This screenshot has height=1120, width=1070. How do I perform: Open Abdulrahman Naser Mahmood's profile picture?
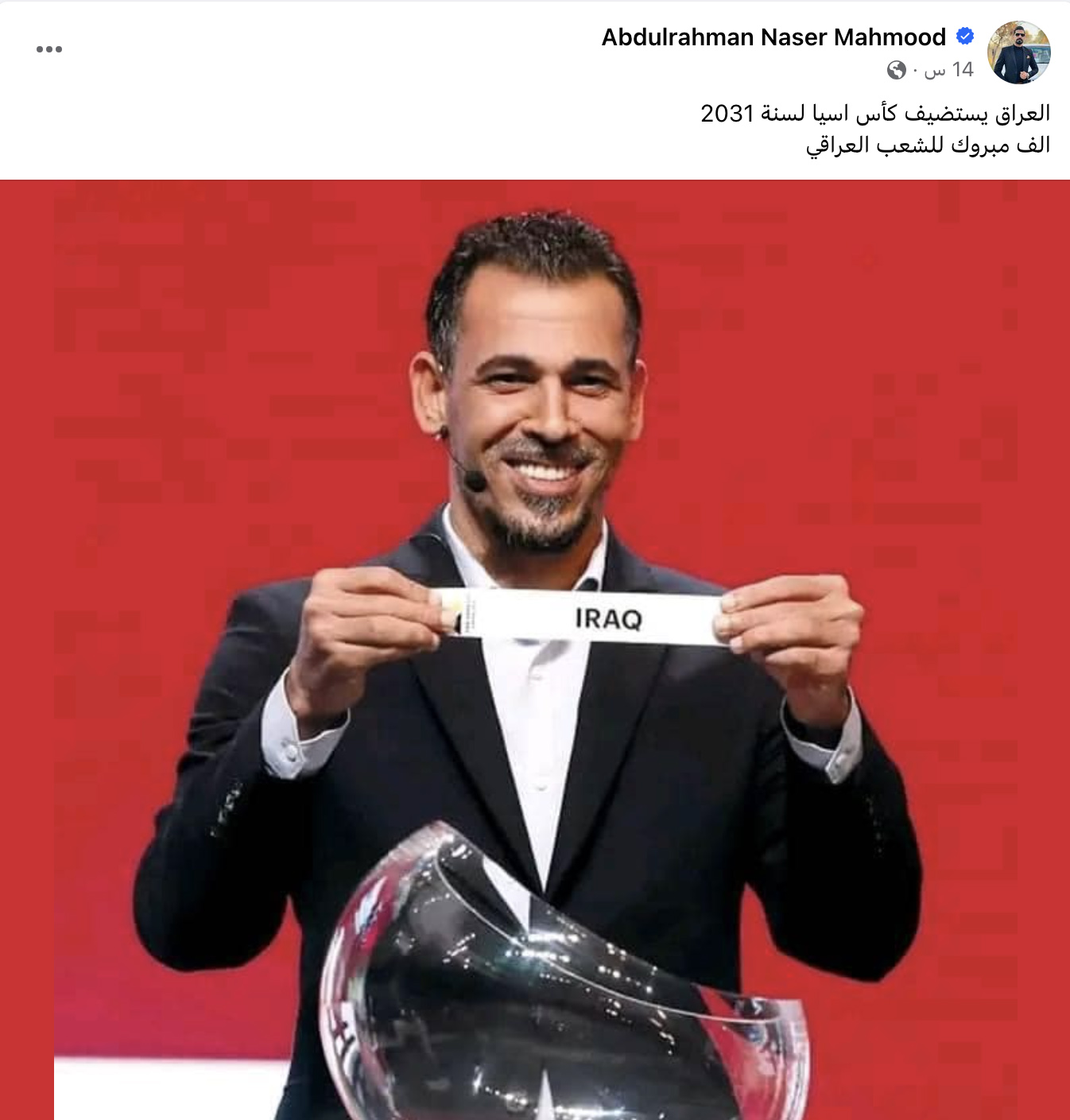pyautogui.click(x=1018, y=52)
